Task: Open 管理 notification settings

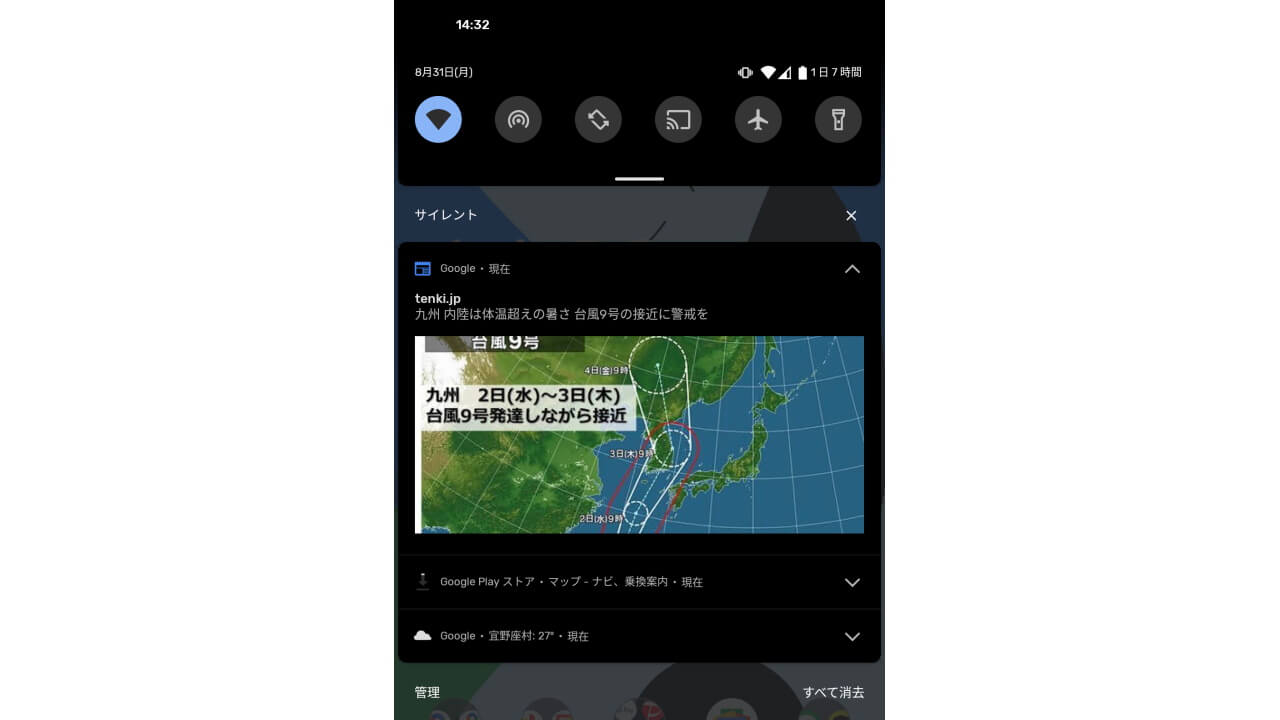Action: click(427, 692)
